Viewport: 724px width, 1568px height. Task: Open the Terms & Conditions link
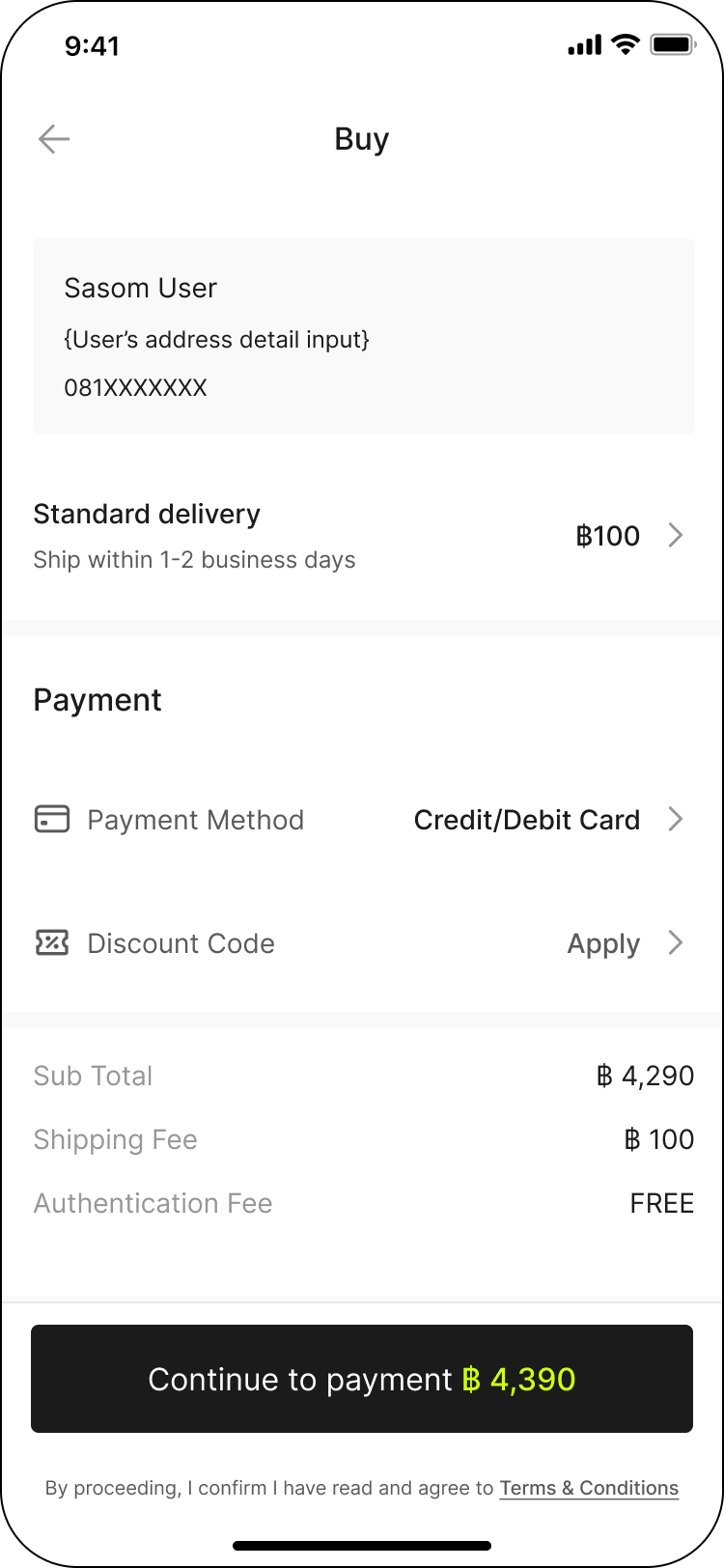pyautogui.click(x=589, y=1488)
